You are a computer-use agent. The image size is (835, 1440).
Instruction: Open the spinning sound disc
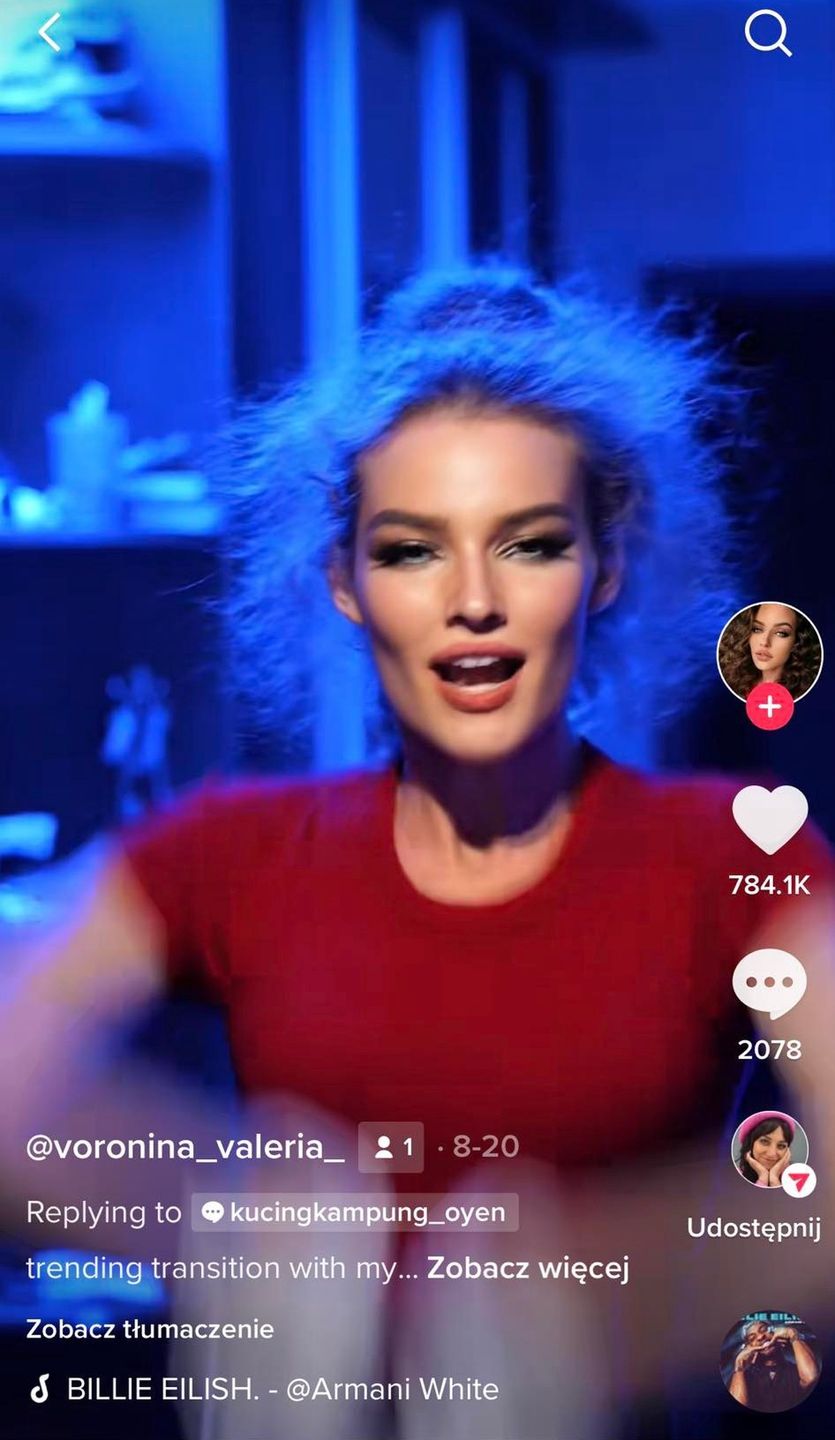[769, 1362]
